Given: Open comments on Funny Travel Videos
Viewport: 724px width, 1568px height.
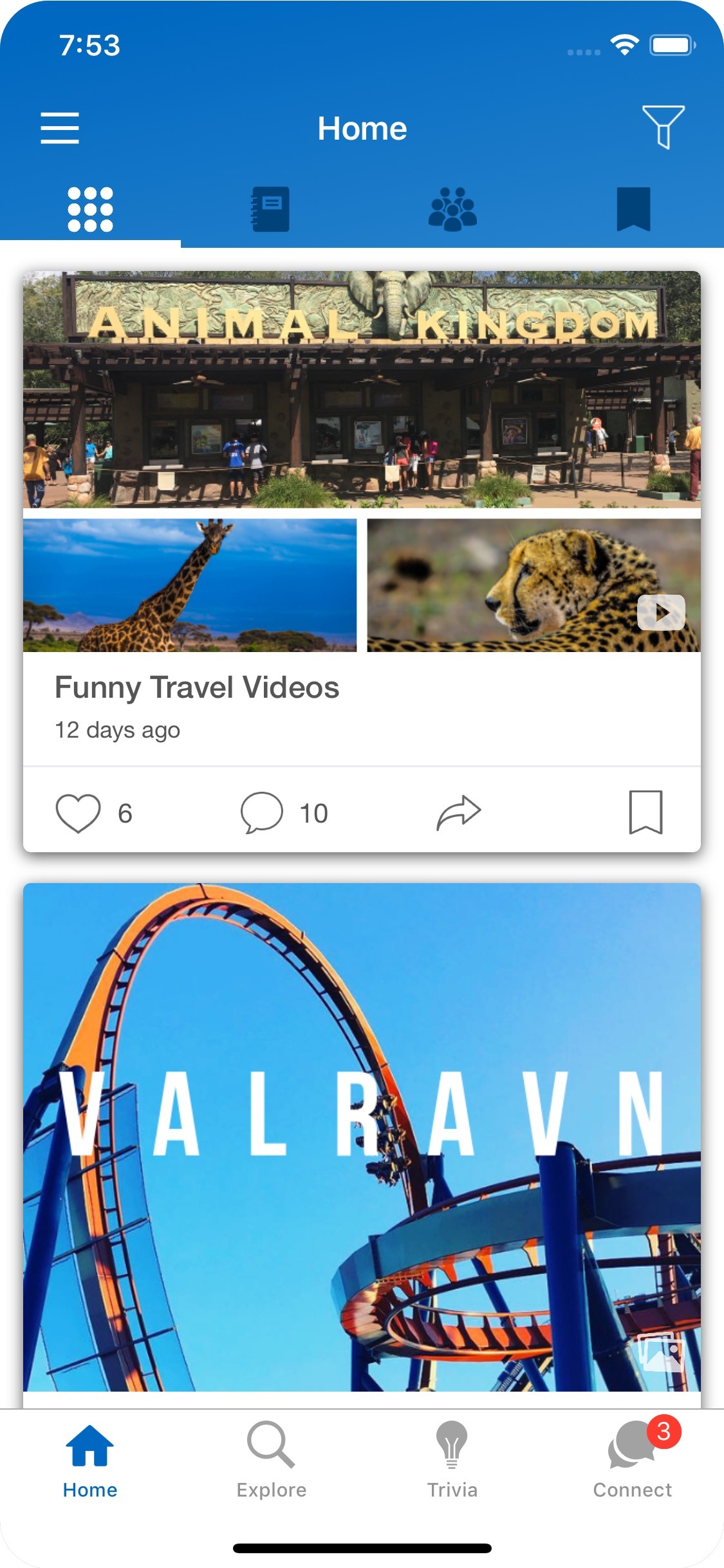Looking at the screenshot, I should click(262, 813).
